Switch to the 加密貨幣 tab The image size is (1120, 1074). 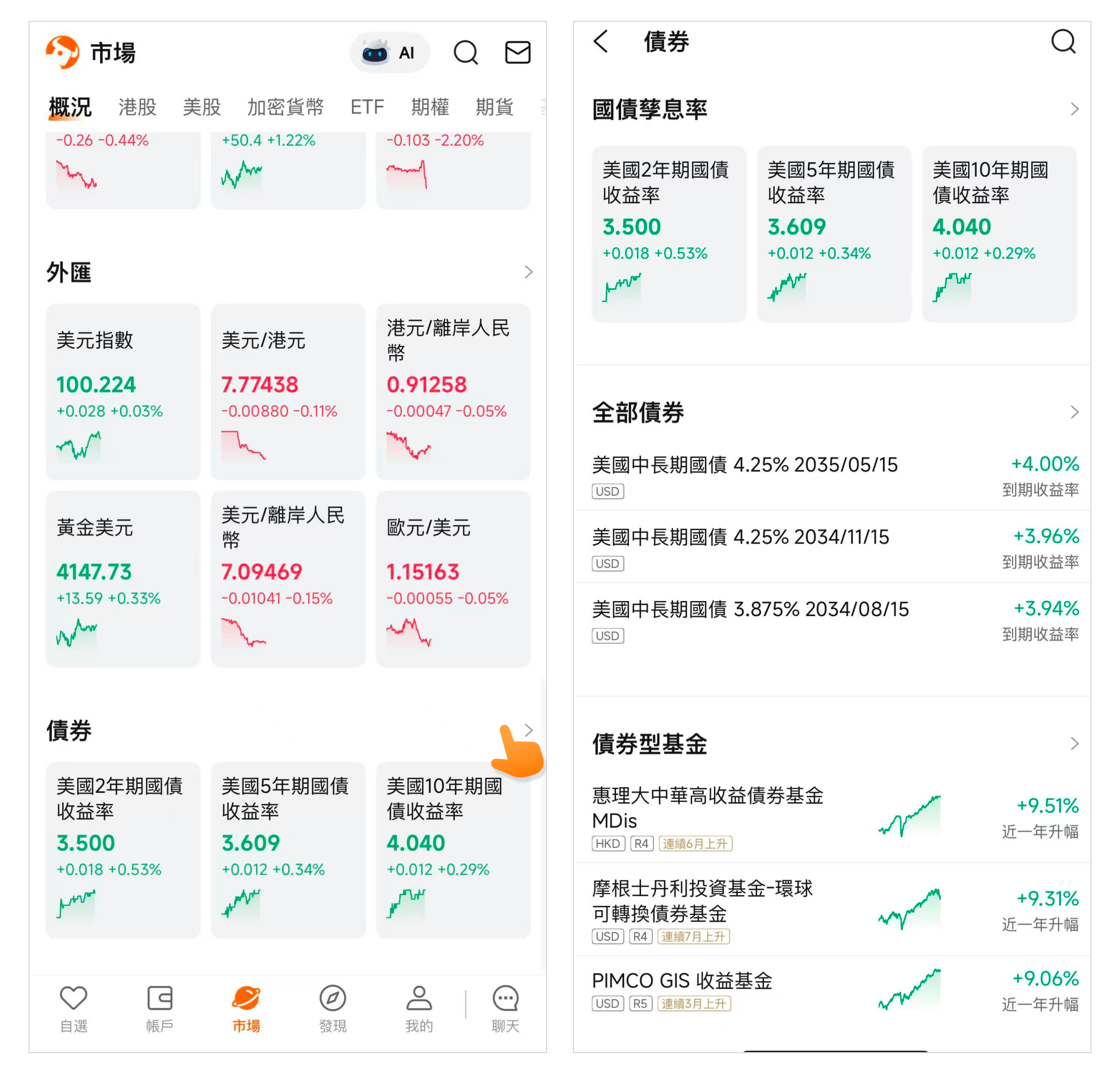point(285,107)
